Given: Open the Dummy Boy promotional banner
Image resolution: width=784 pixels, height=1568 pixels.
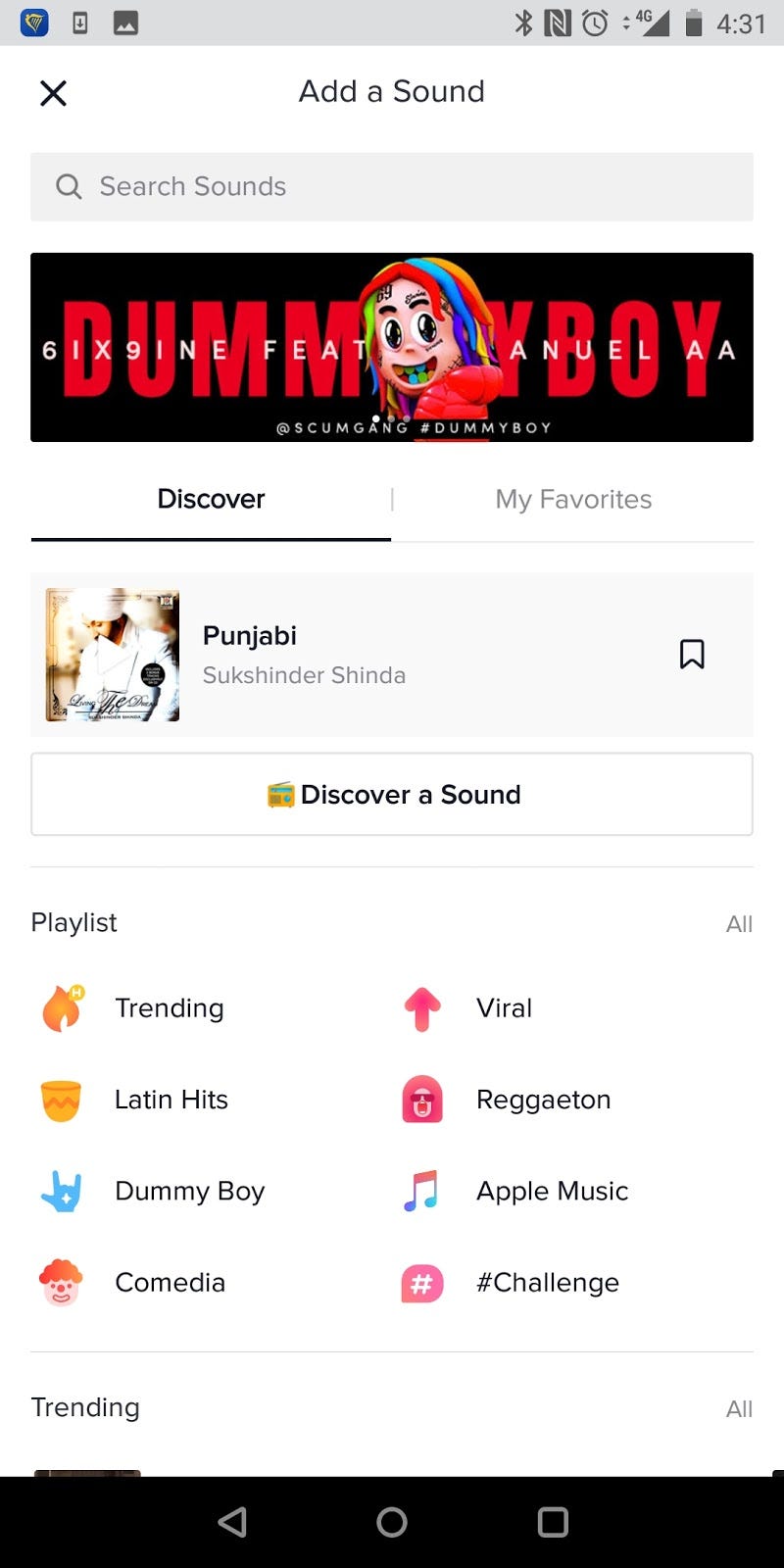Looking at the screenshot, I should 392,347.
